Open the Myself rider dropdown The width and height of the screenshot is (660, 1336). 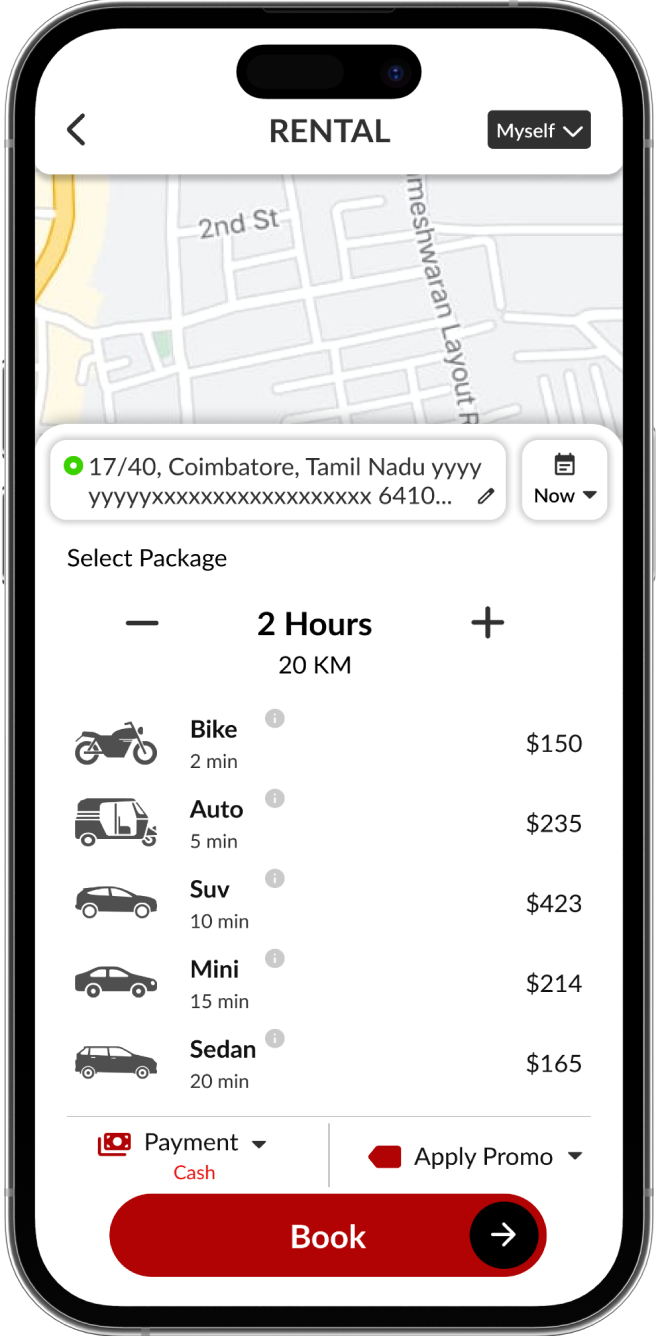539,131
